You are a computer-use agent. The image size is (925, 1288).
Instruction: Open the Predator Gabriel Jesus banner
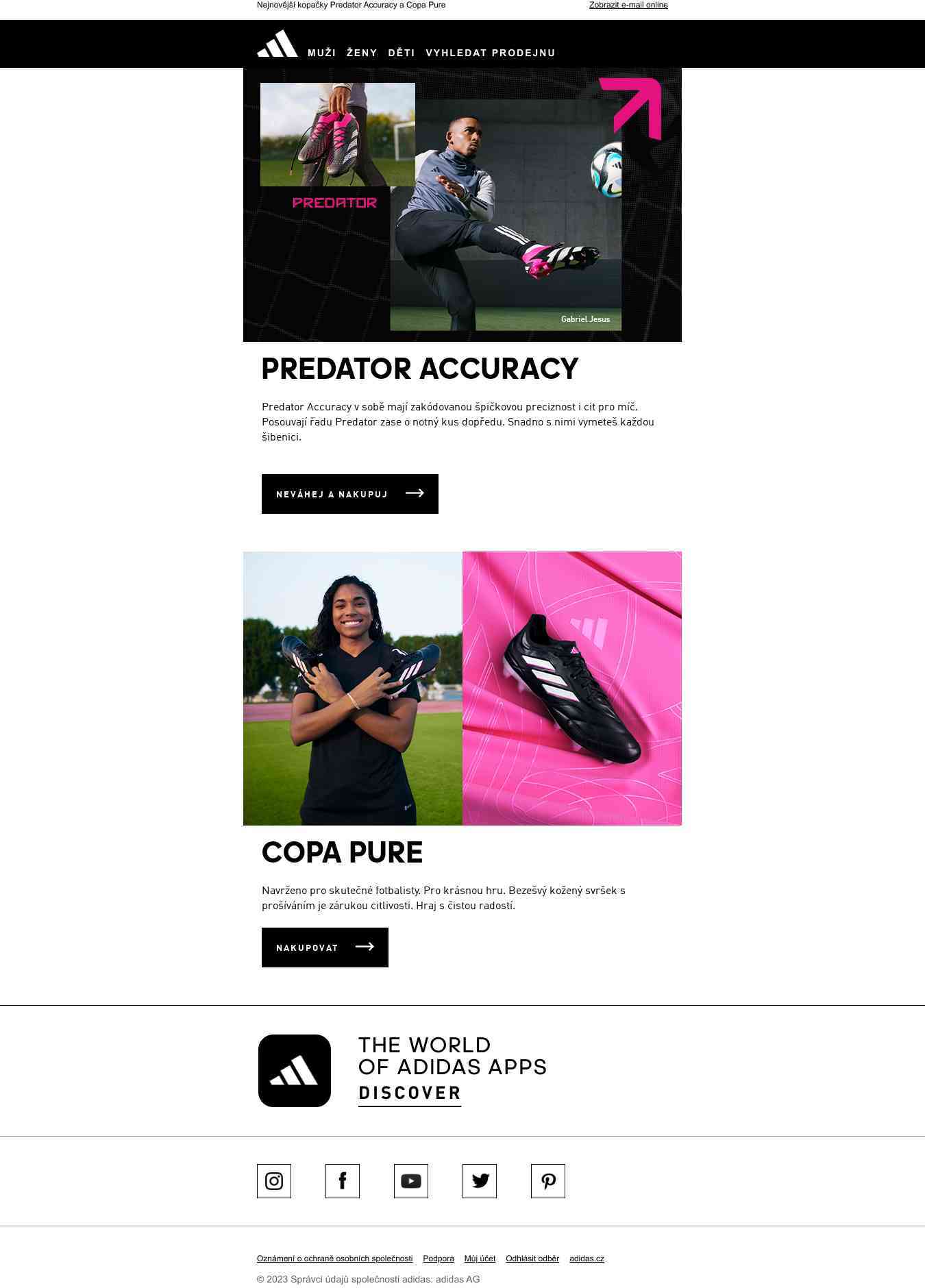(x=462, y=205)
